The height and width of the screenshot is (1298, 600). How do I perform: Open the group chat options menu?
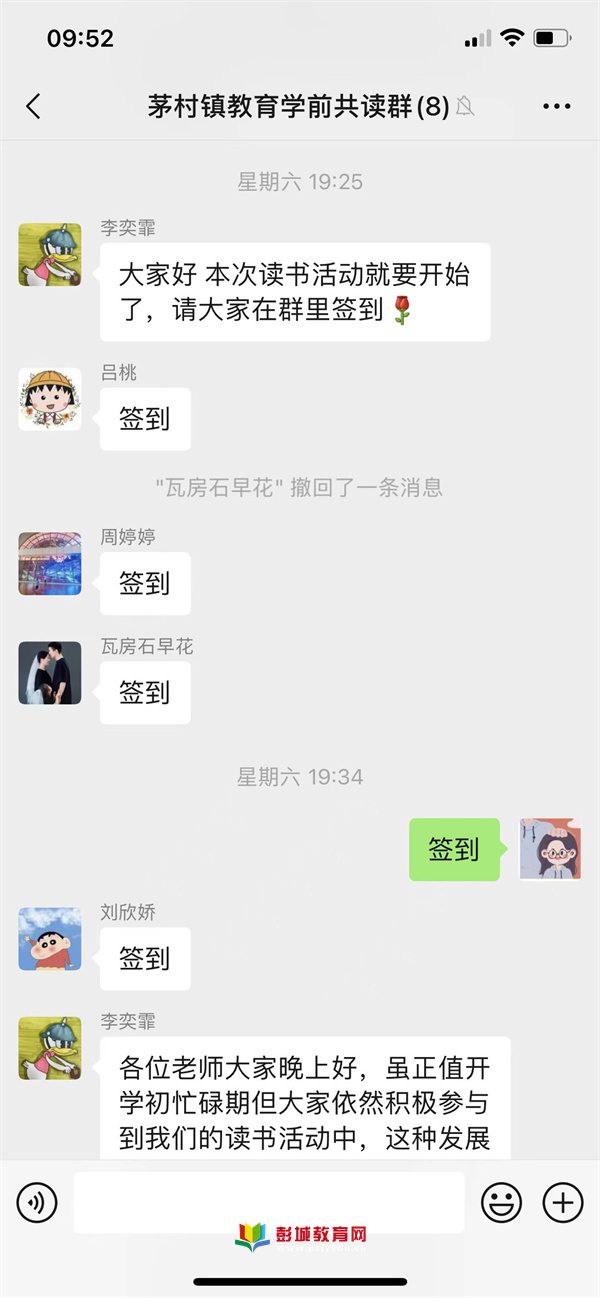coord(556,107)
